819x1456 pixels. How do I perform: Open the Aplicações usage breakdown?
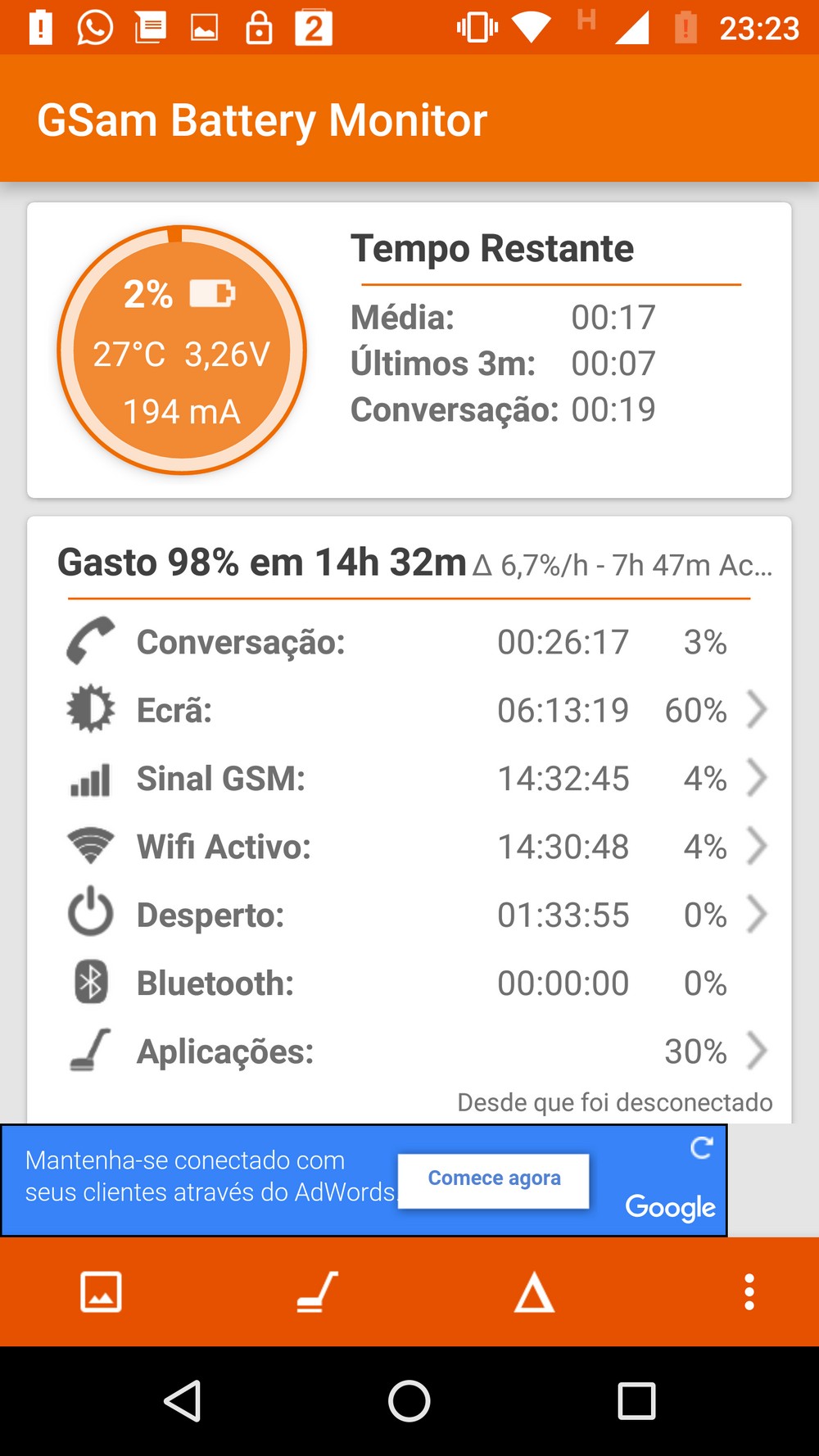click(409, 1051)
